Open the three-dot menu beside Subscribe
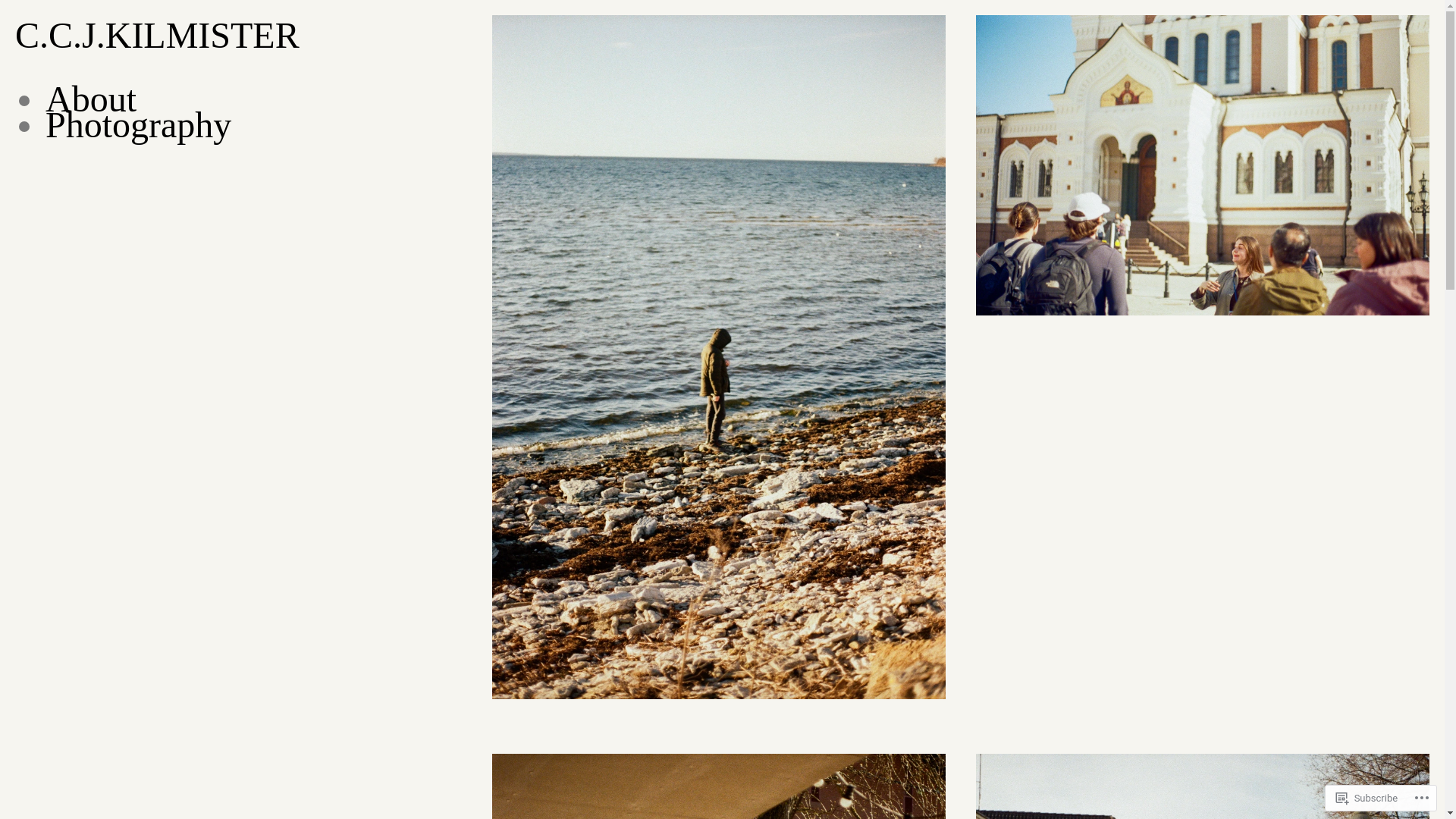This screenshot has height=819, width=1456. point(1421,798)
